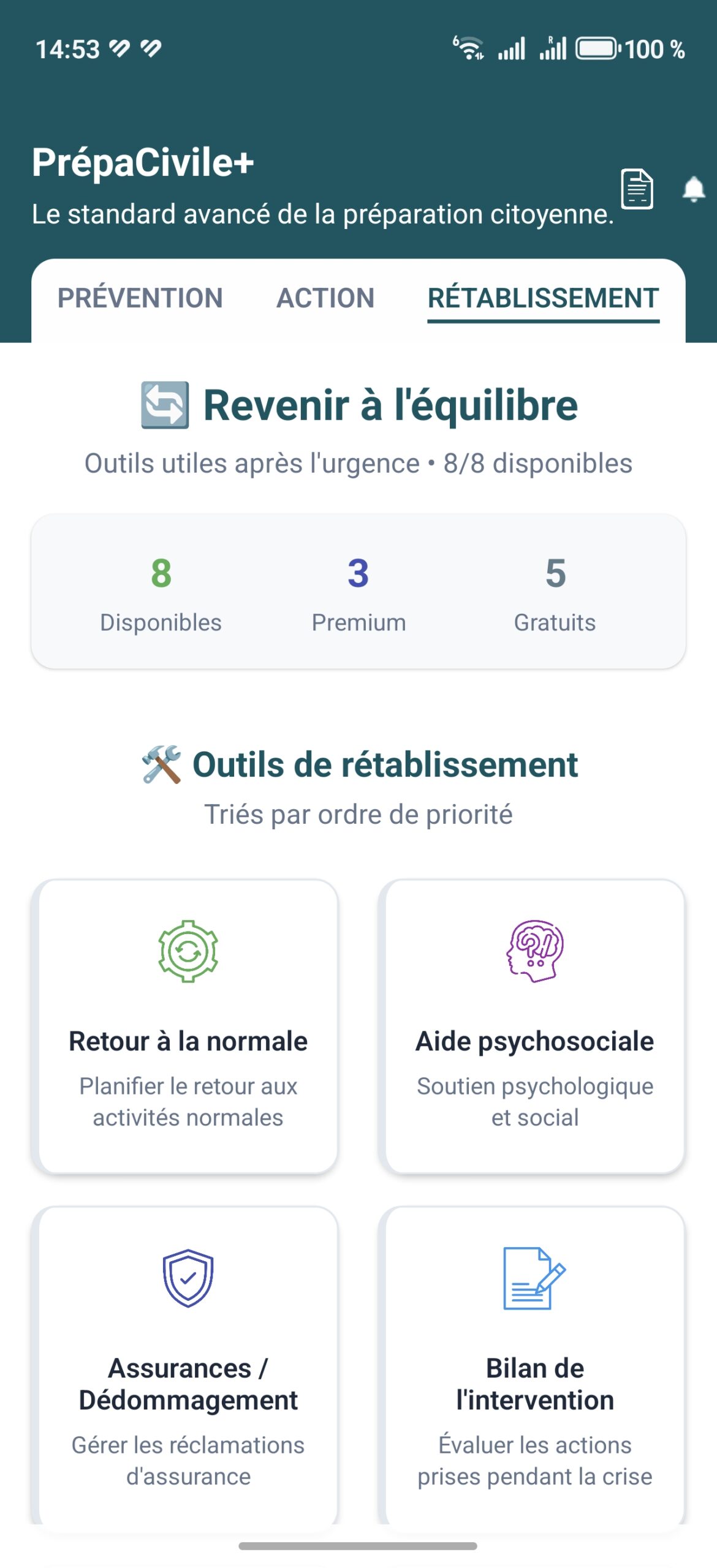717x1568 pixels.
Task: Switch to the Action tab
Action: [x=325, y=298]
